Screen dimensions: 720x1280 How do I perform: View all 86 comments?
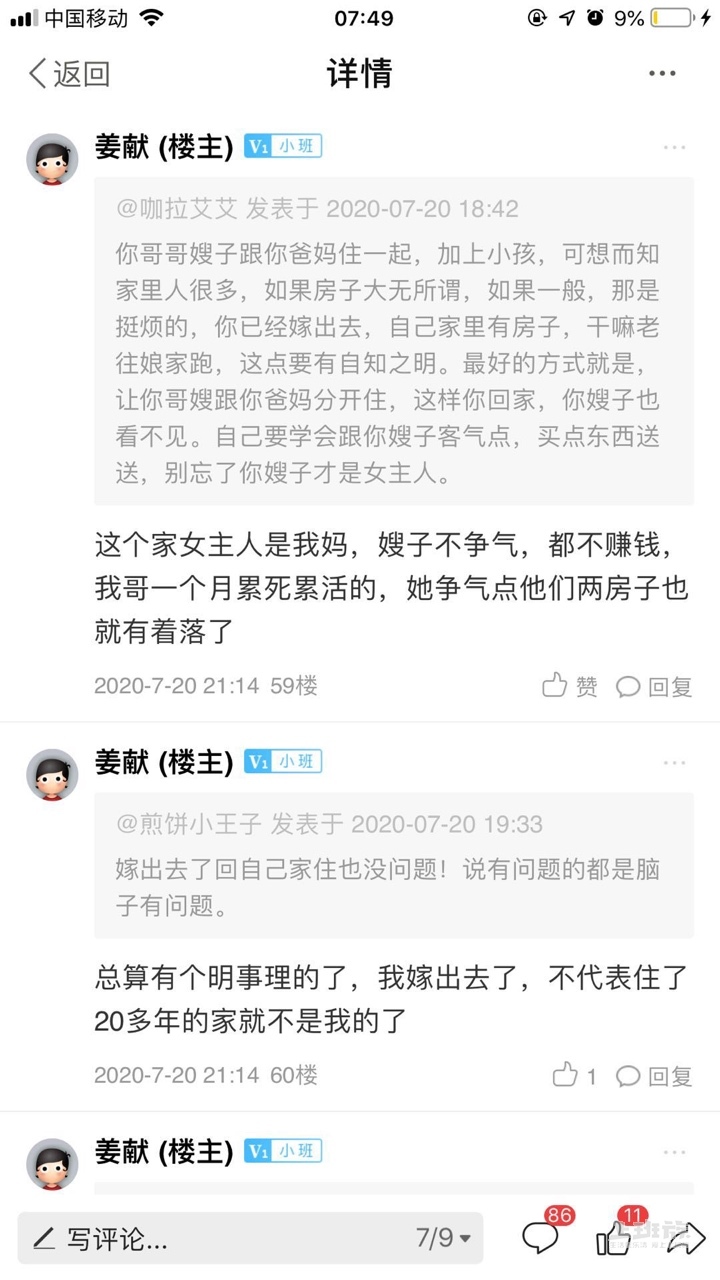[542, 1237]
